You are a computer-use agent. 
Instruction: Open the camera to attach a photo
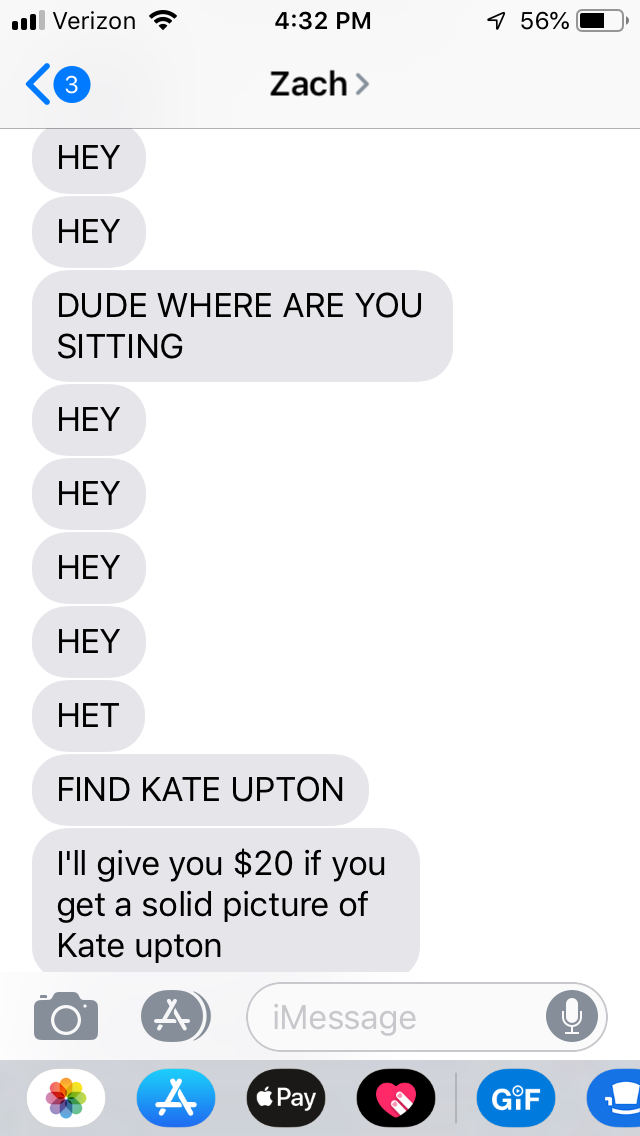(66, 1016)
